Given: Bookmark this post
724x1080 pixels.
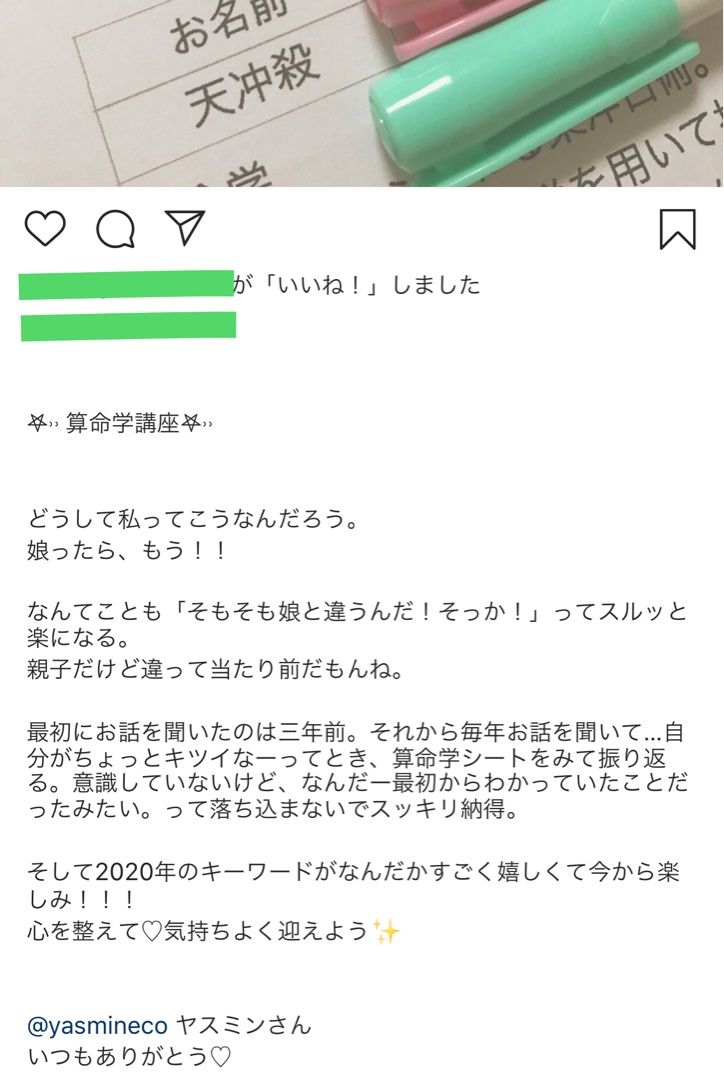Looking at the screenshot, I should point(677,228).
